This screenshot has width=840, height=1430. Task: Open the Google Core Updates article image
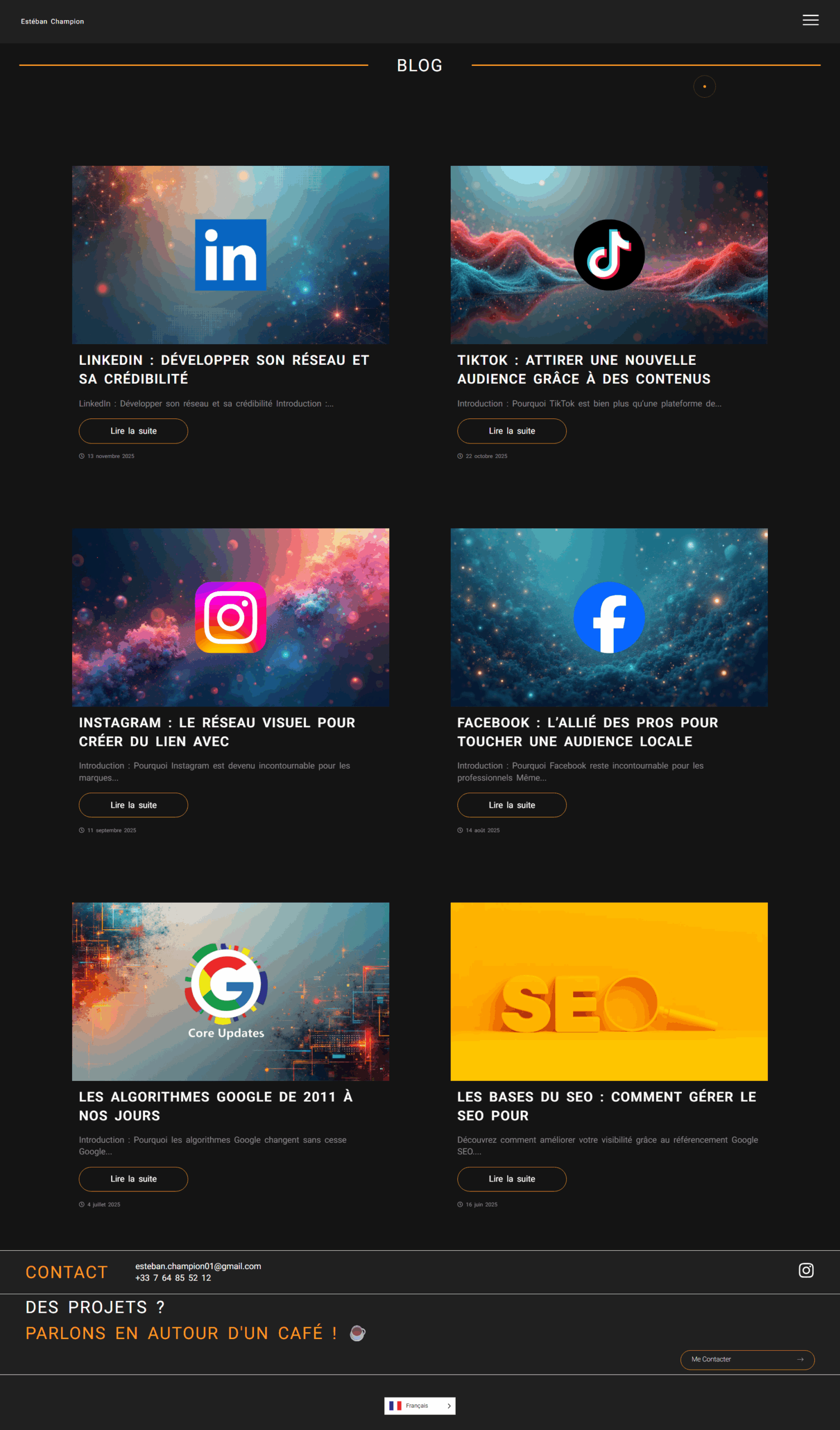pyautogui.click(x=231, y=991)
